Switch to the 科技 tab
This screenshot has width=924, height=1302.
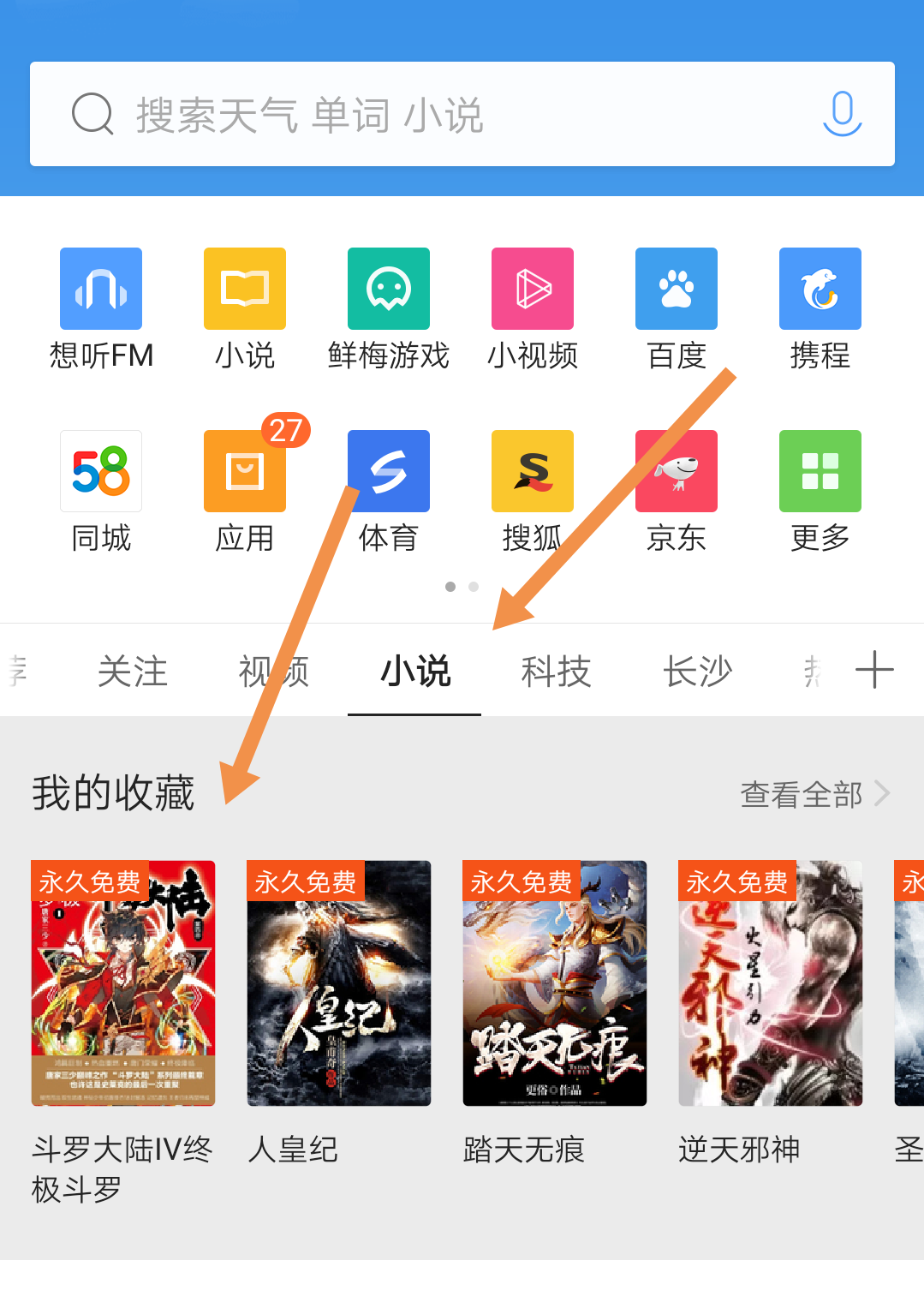click(555, 672)
